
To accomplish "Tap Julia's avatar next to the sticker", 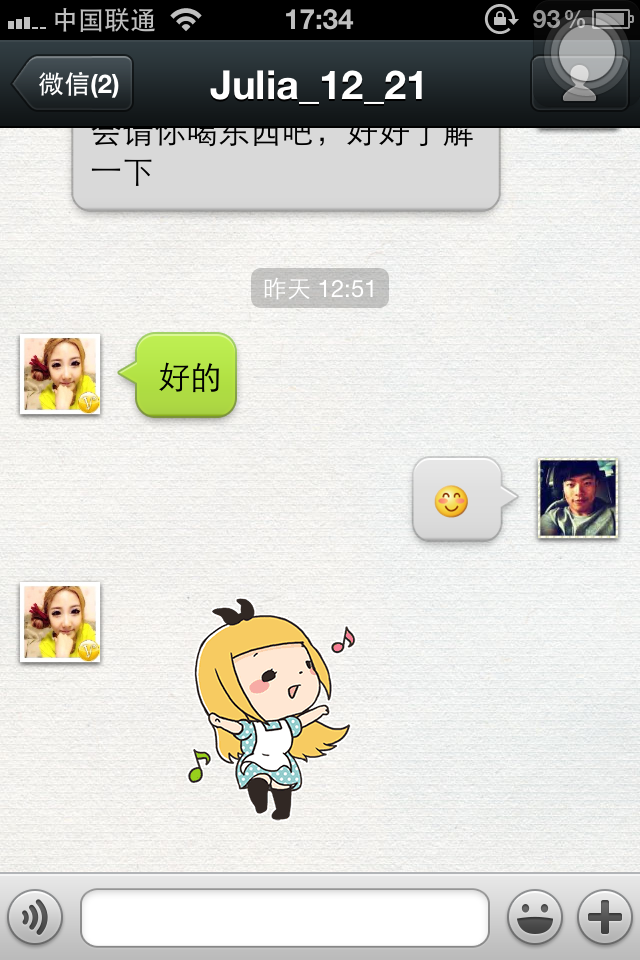I will pyautogui.click(x=60, y=622).
